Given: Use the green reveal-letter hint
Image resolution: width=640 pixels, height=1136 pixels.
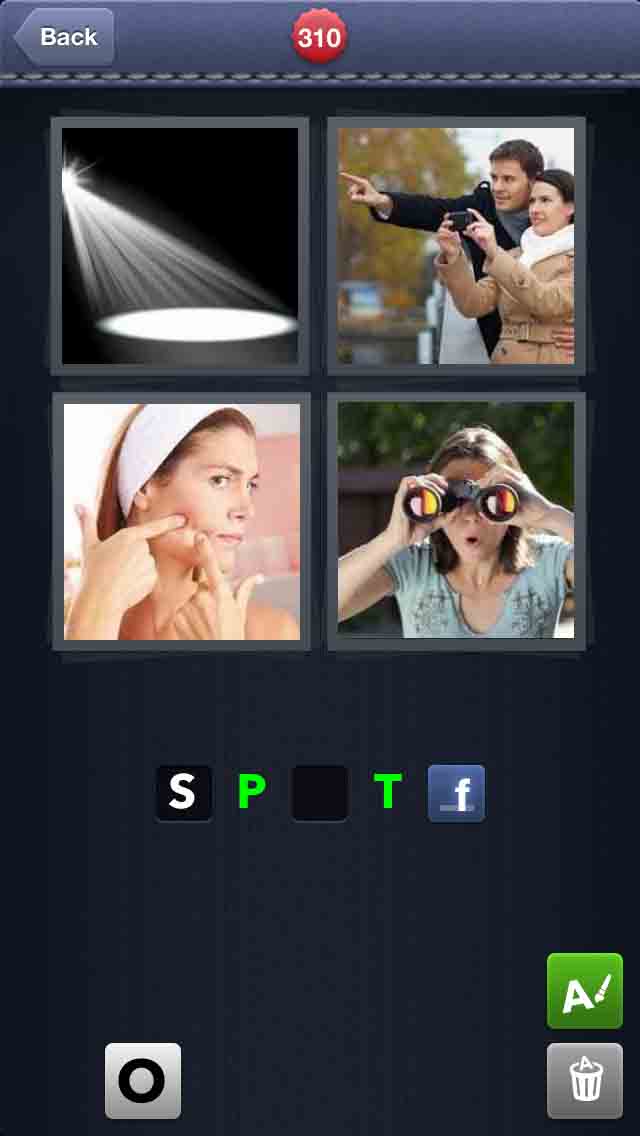Looking at the screenshot, I should 585,991.
